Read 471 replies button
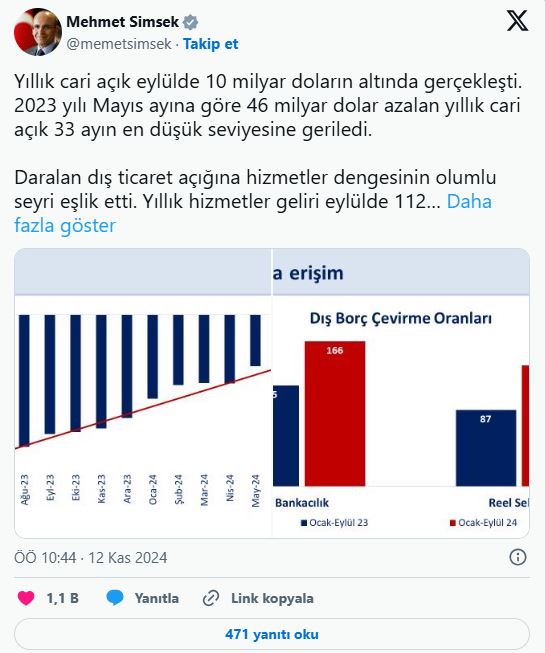The image size is (545, 653). [x=272, y=634]
